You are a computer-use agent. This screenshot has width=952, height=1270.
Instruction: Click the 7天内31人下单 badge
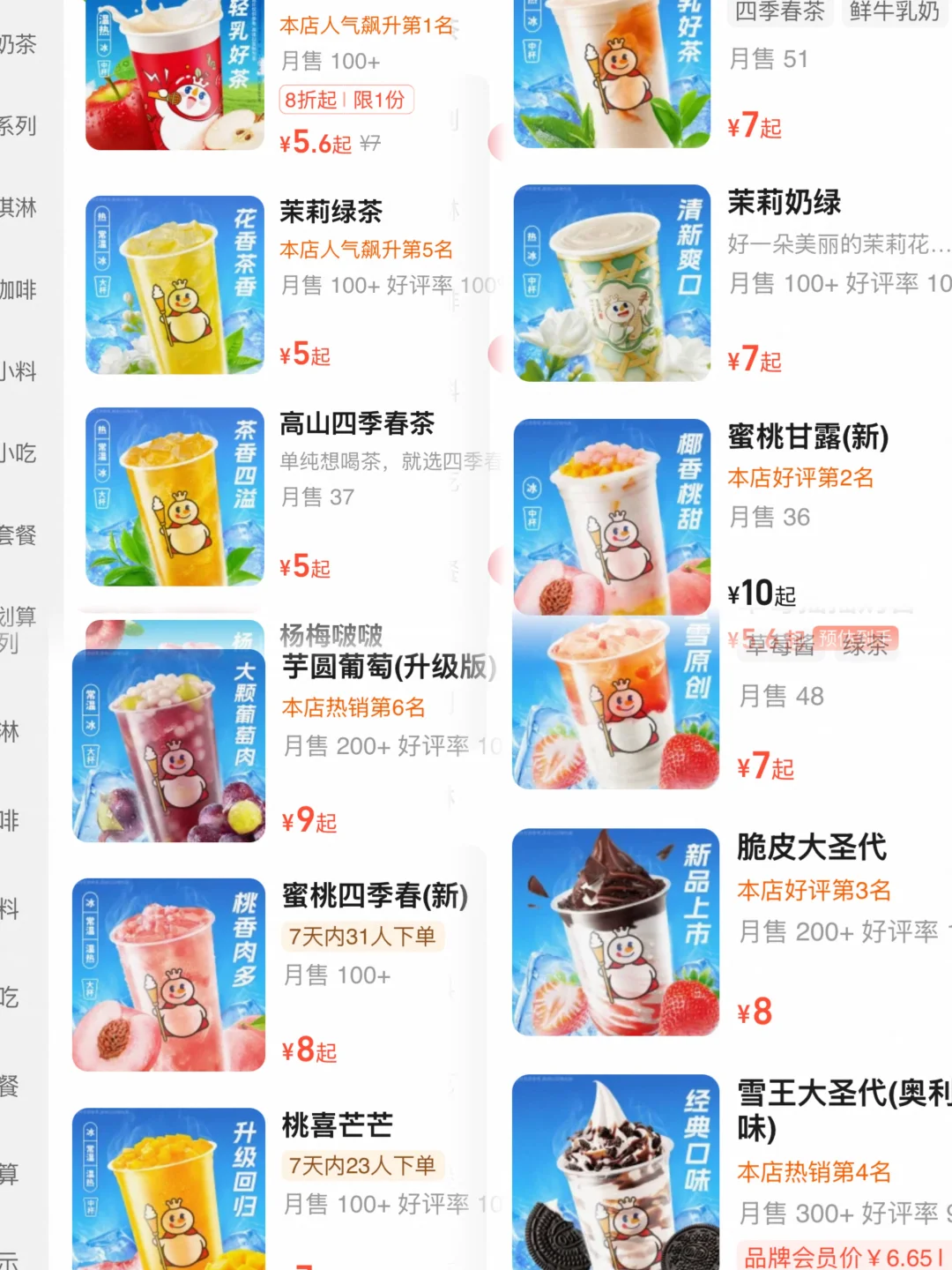(364, 936)
